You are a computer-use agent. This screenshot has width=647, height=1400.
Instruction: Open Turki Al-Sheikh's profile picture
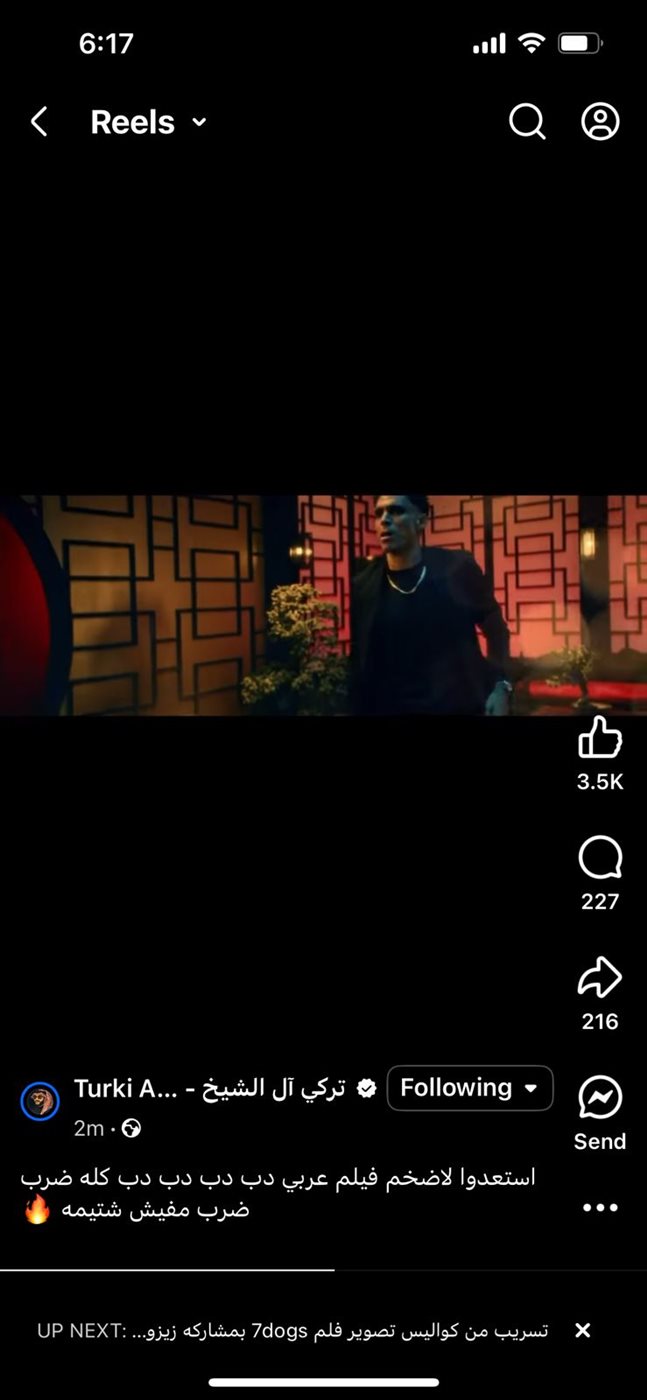pos(40,1101)
